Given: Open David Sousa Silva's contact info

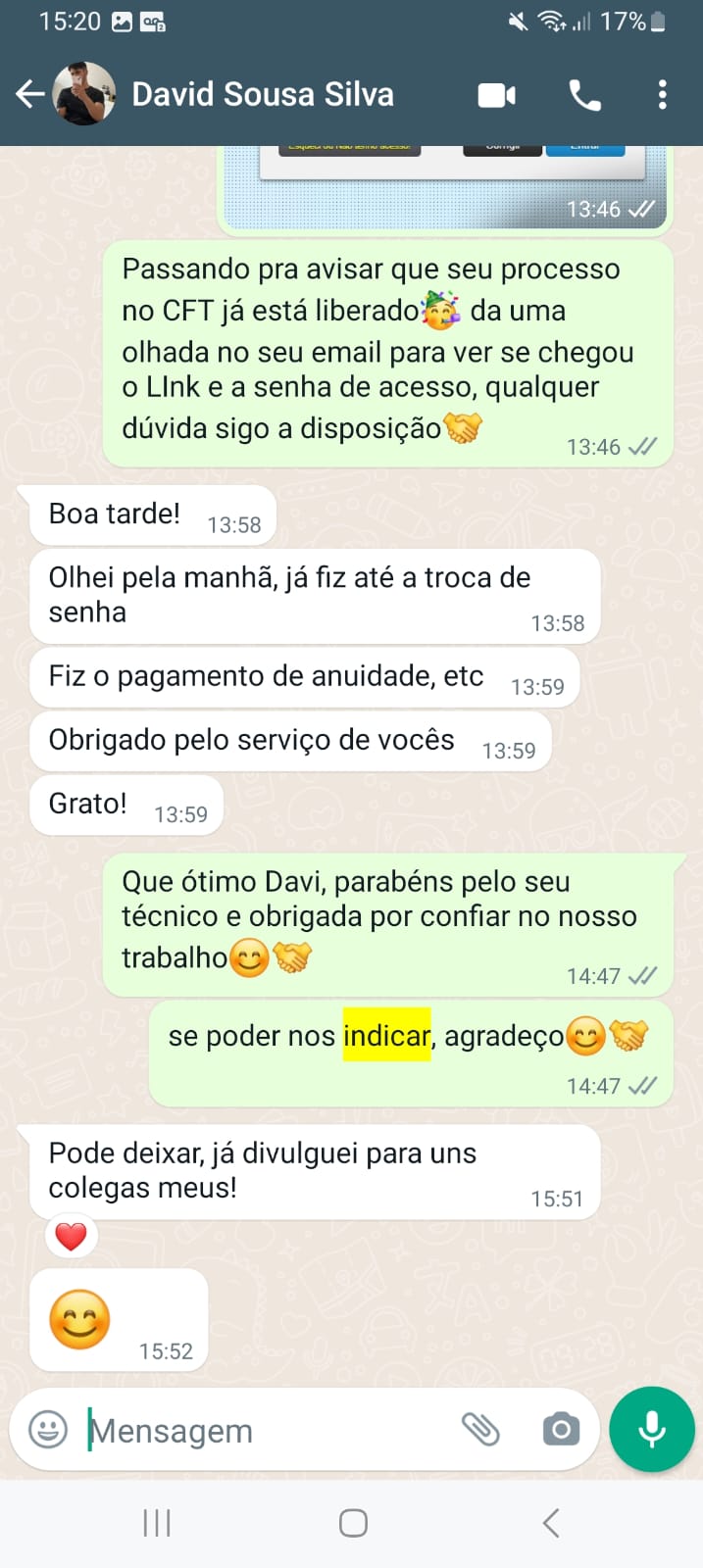Looking at the screenshot, I should pos(263,94).
